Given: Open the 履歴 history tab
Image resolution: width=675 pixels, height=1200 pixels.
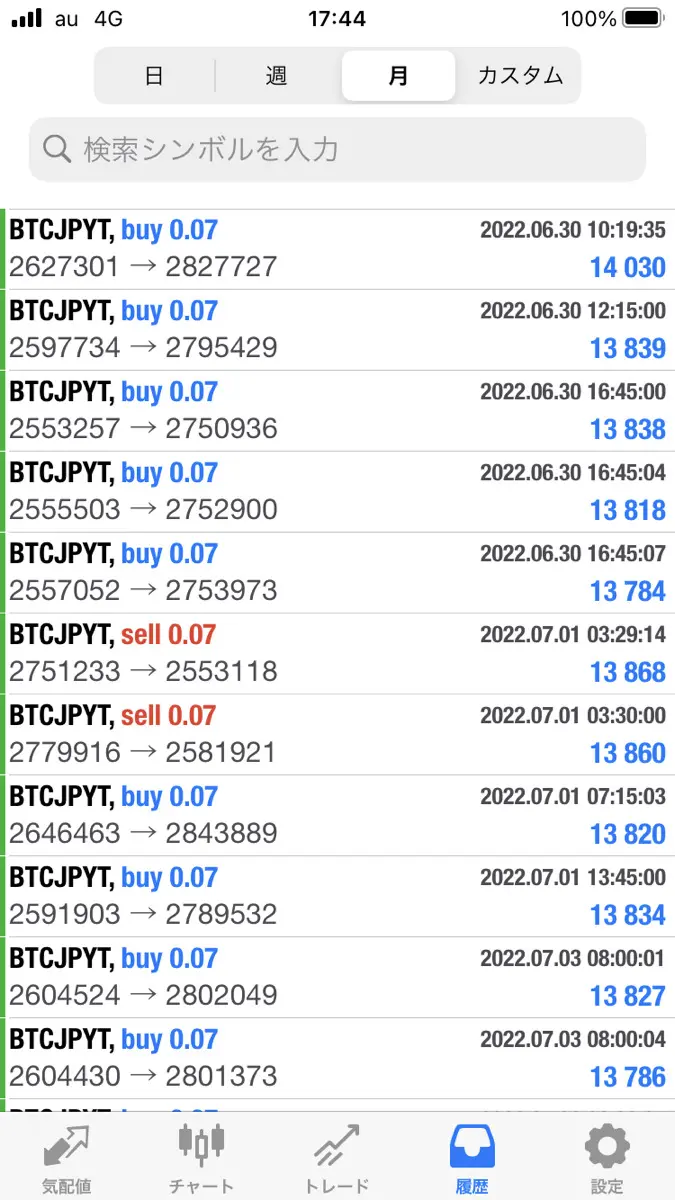Looking at the screenshot, I should [472, 1158].
